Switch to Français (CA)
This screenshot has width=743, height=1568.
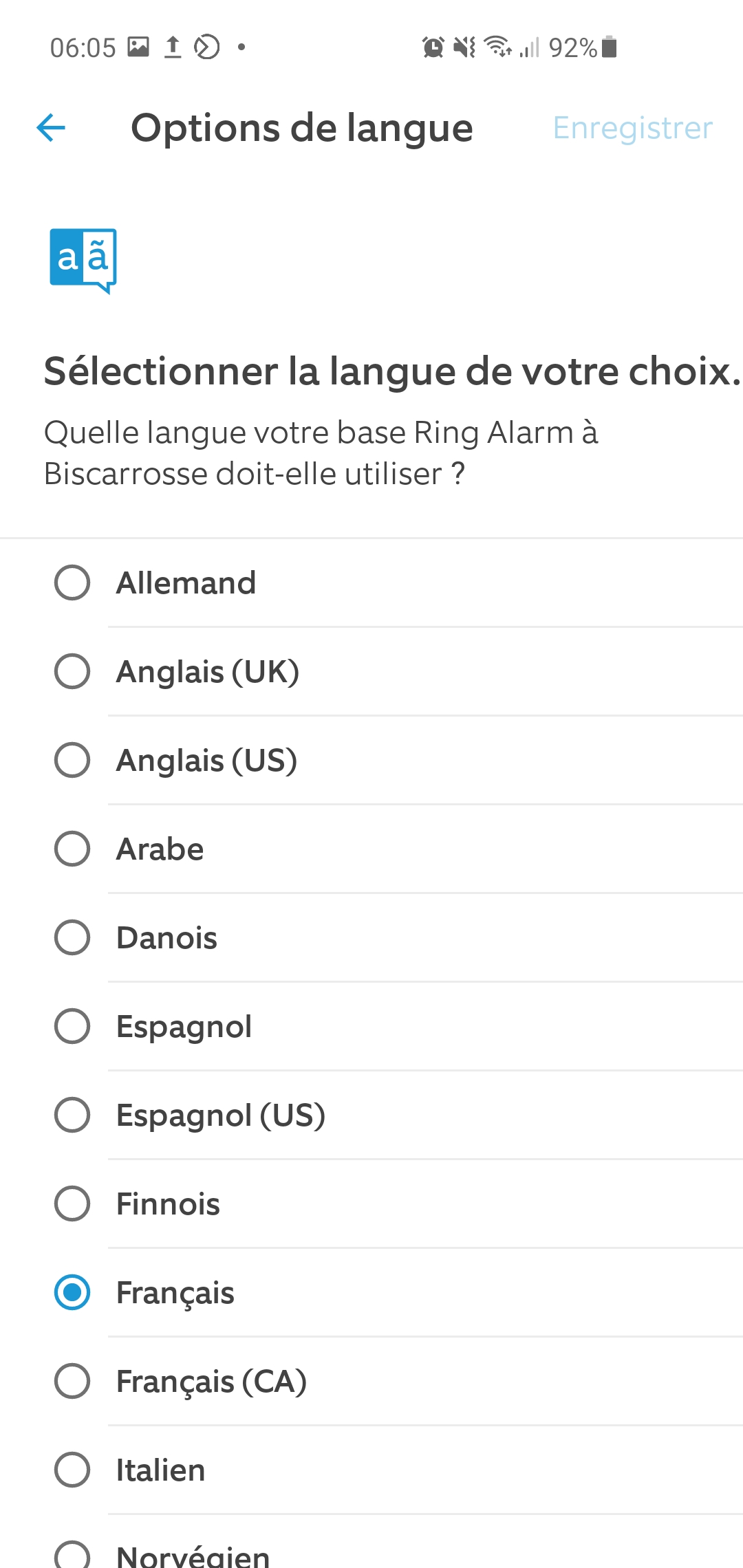[371, 1381]
